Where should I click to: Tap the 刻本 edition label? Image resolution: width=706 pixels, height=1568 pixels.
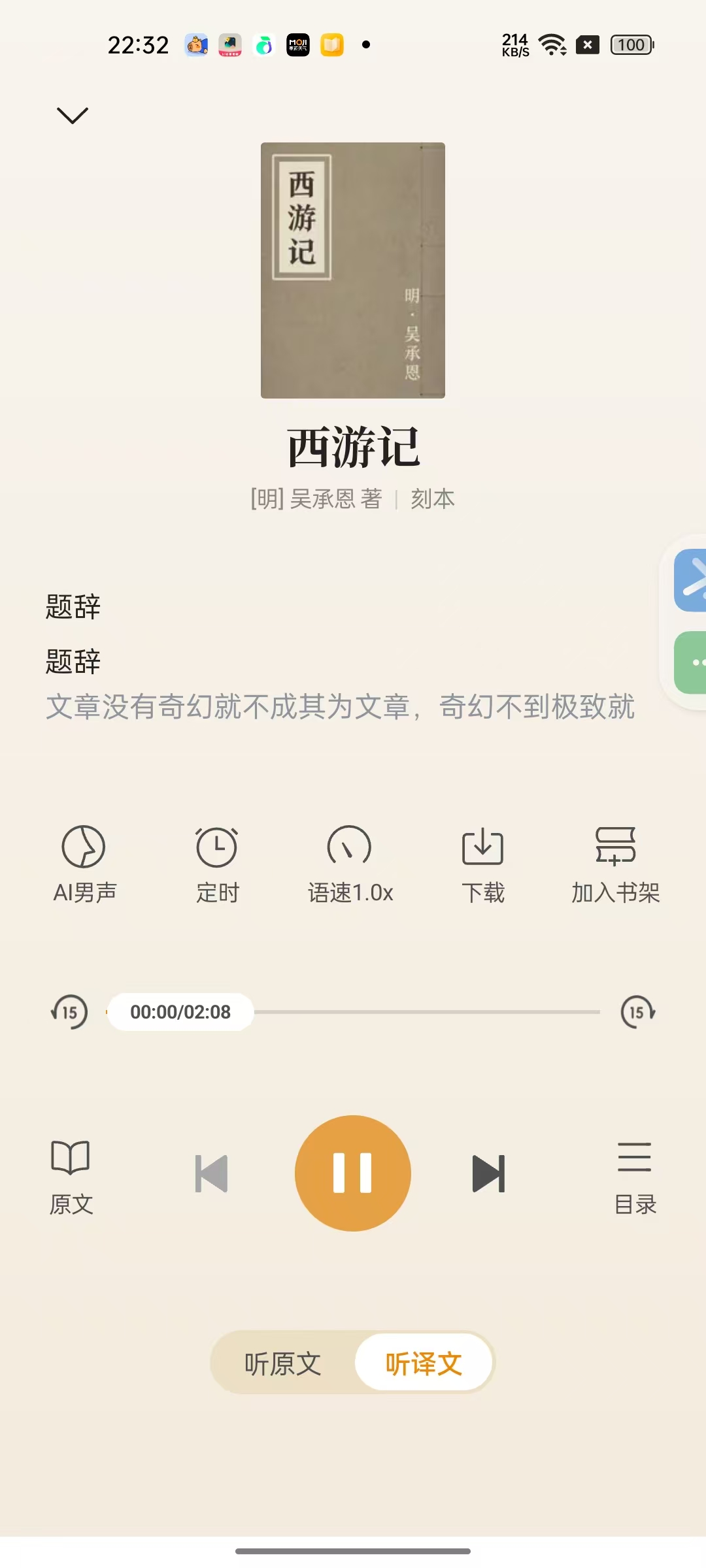[433, 498]
